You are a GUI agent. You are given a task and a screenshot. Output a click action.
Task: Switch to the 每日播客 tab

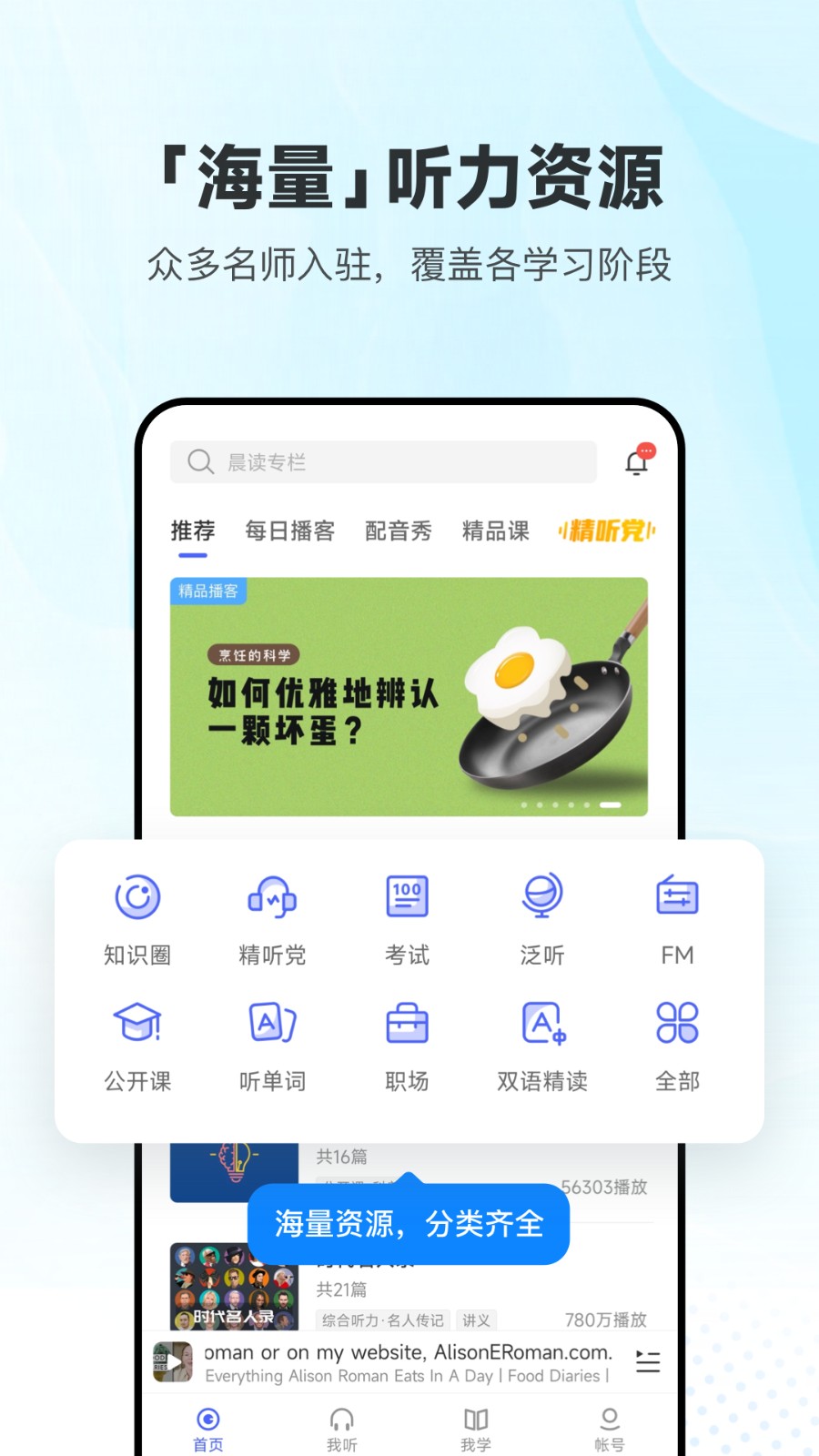[x=290, y=531]
